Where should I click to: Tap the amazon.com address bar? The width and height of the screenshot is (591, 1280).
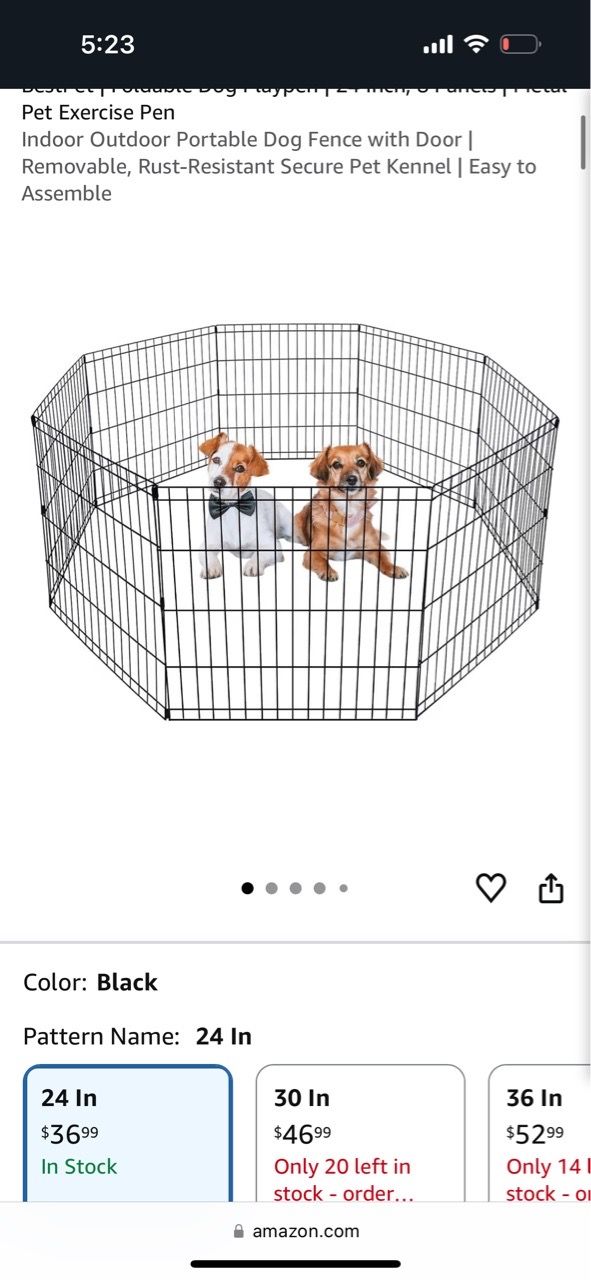click(295, 1231)
